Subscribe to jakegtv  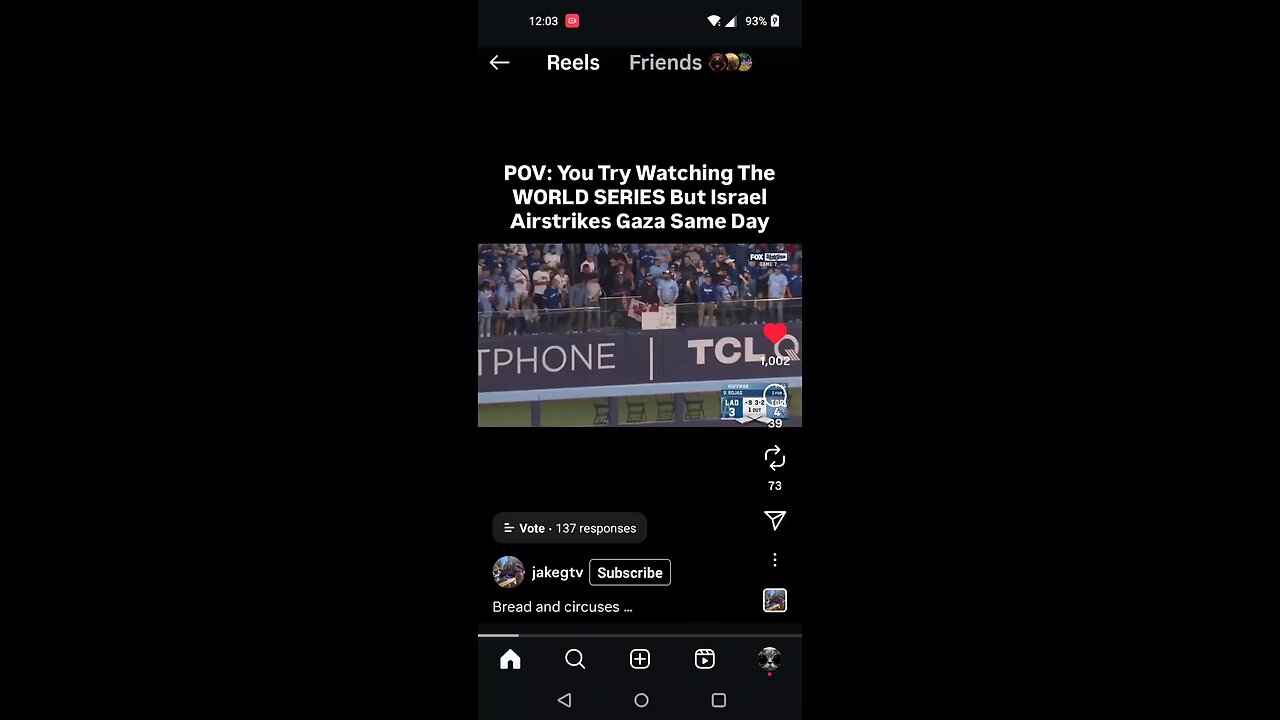(x=629, y=572)
